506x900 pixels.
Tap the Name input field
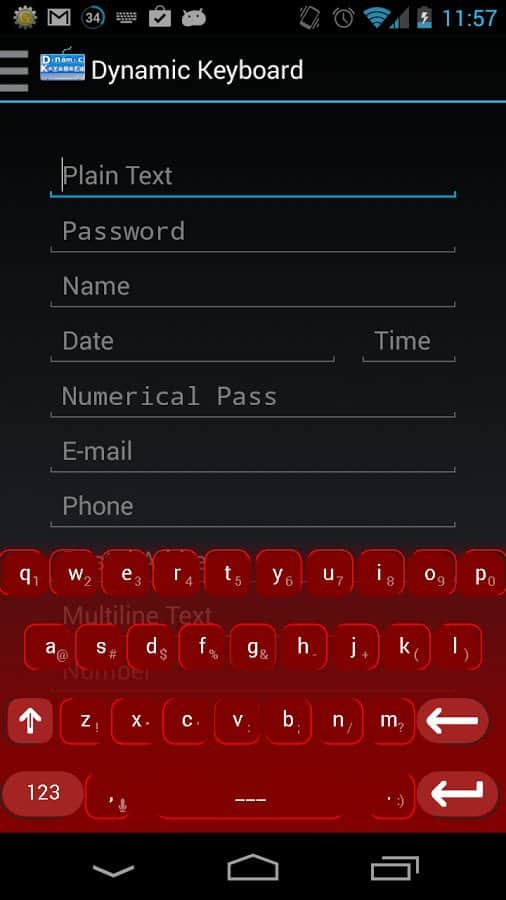click(253, 286)
